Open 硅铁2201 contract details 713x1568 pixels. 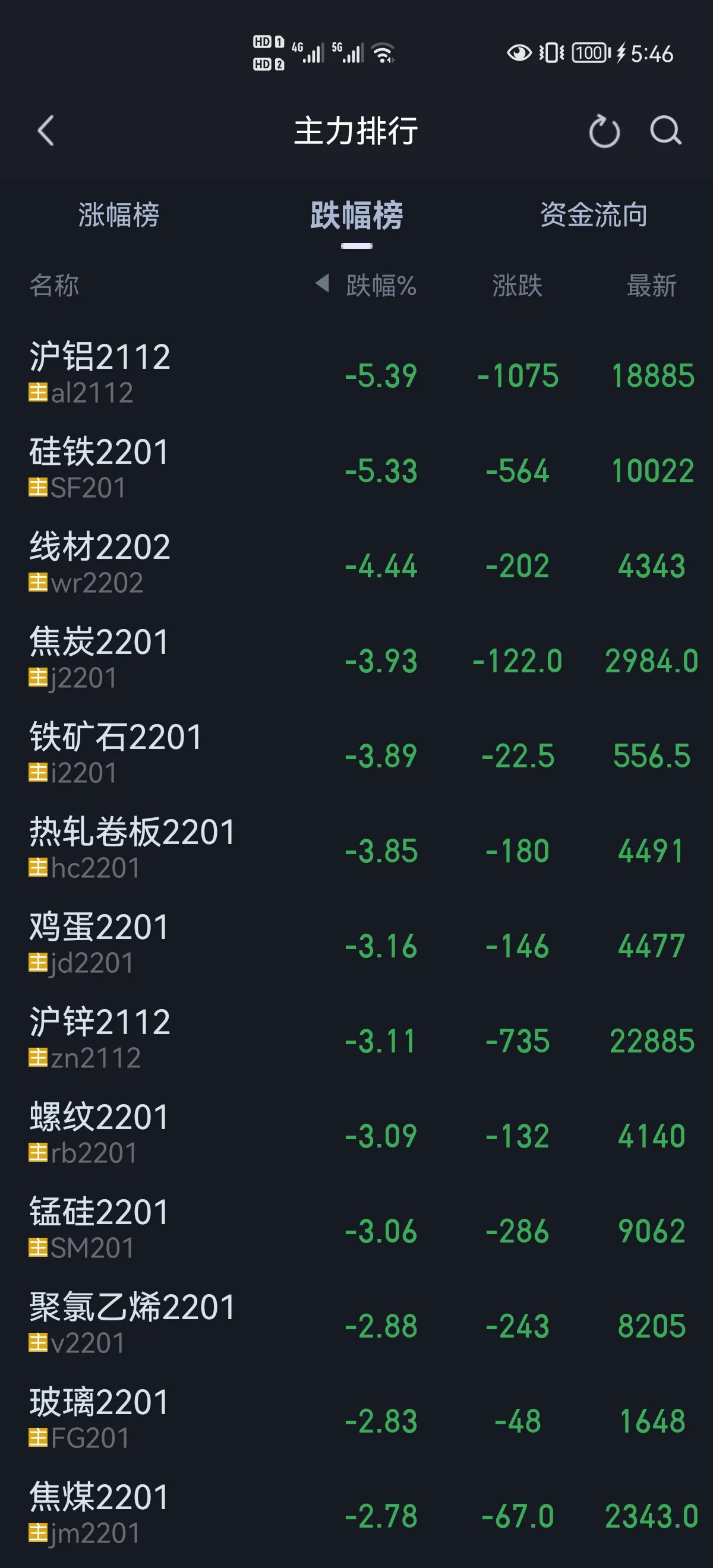click(x=357, y=470)
